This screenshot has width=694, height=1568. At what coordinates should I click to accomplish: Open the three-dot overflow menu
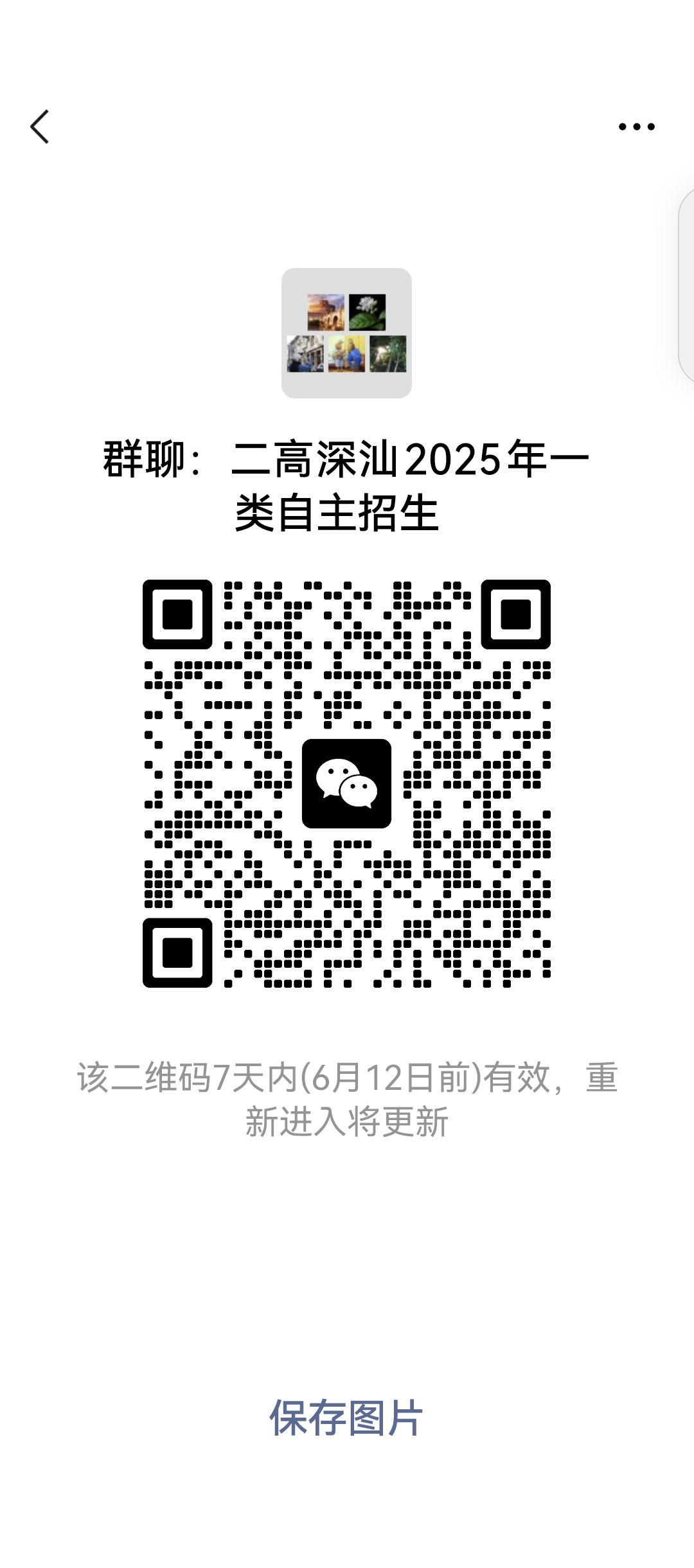(x=636, y=127)
